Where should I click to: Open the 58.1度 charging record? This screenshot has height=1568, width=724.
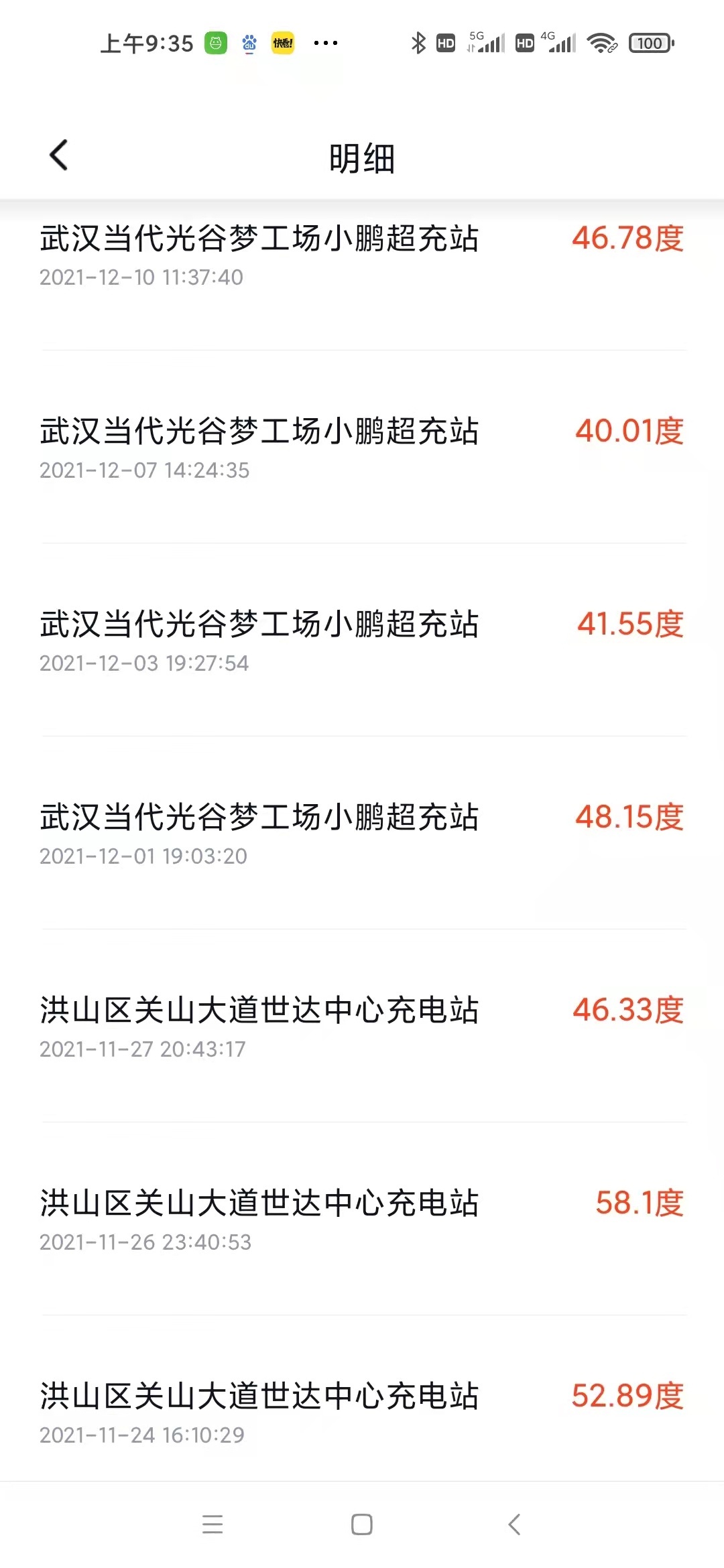point(362,1219)
